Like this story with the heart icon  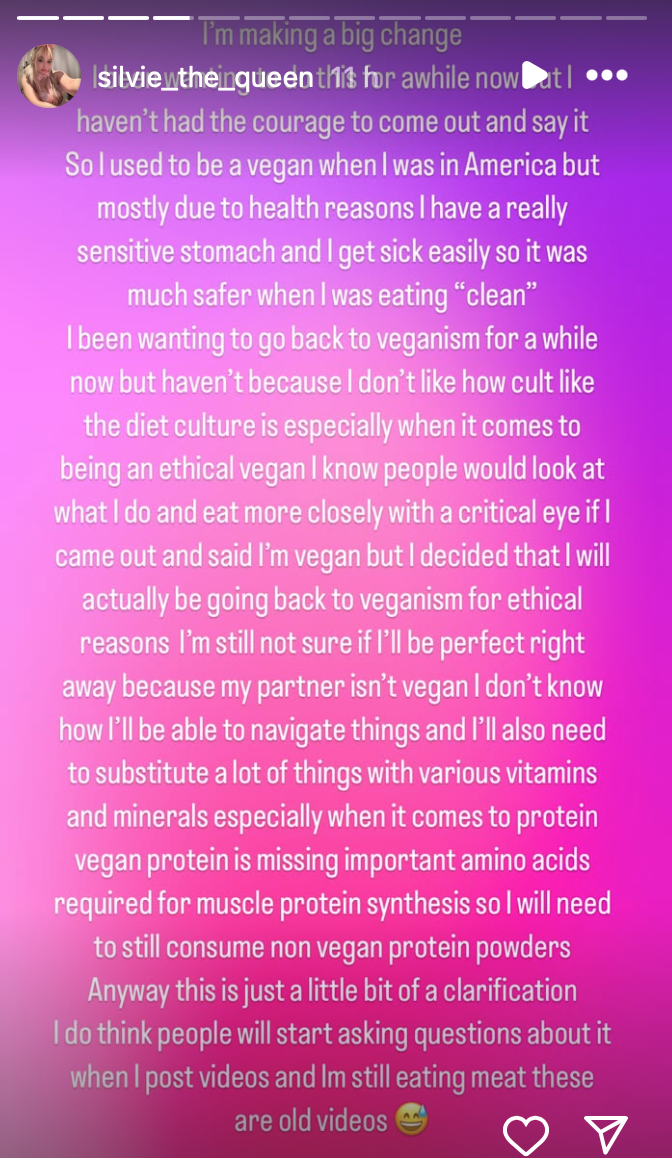click(x=526, y=1134)
